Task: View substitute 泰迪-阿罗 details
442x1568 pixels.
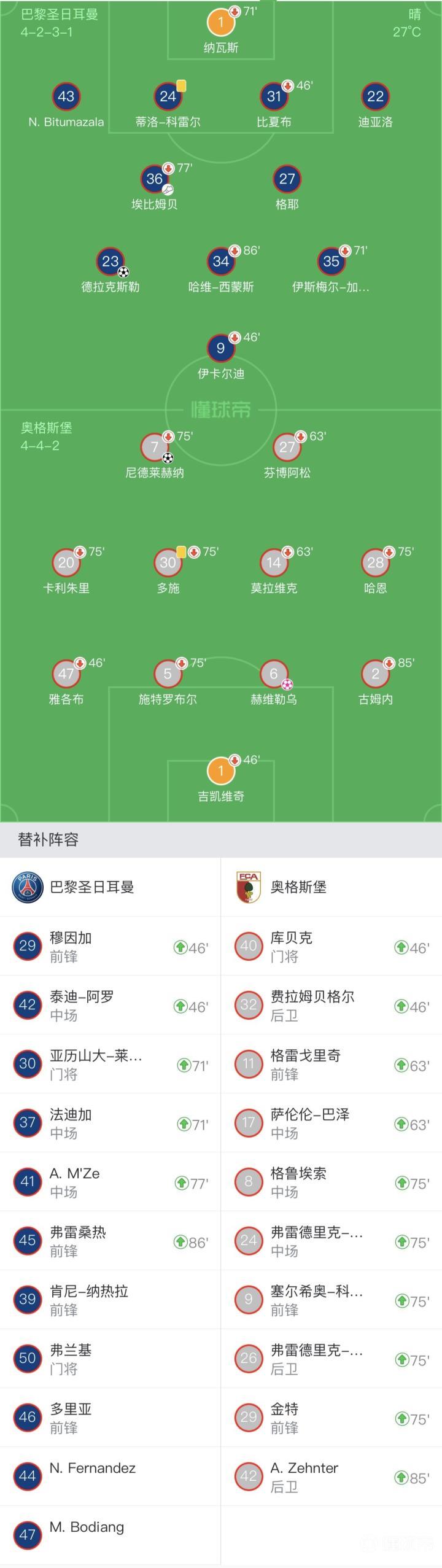Action: point(110,1006)
